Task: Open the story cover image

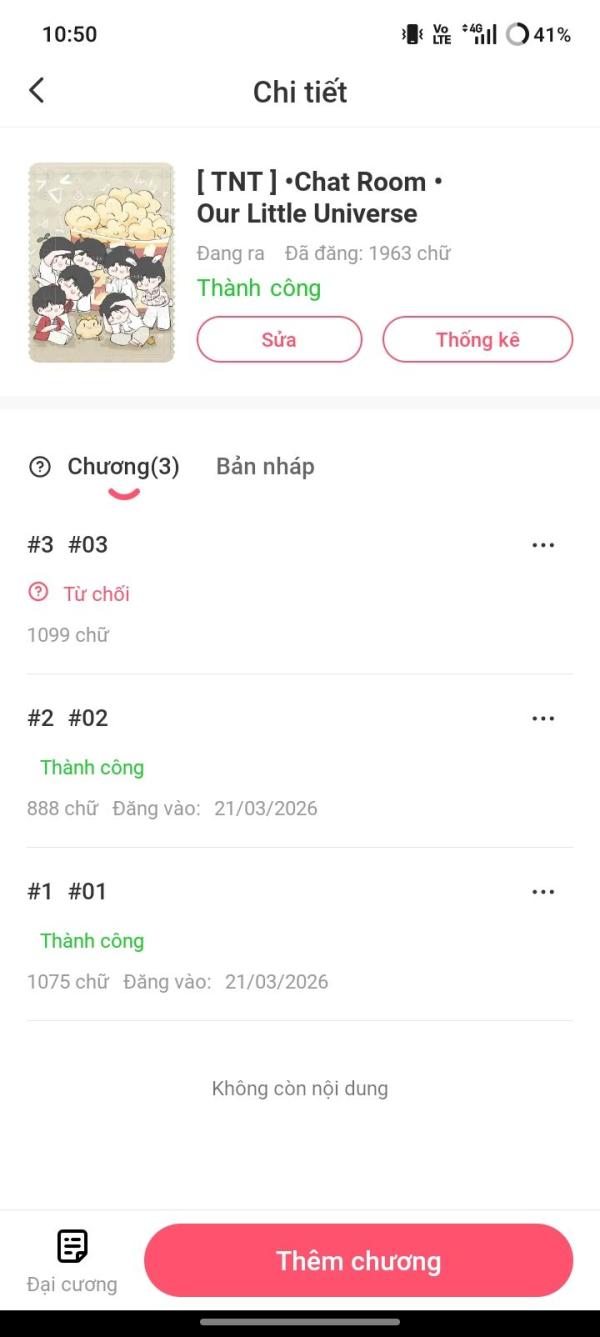Action: point(102,262)
